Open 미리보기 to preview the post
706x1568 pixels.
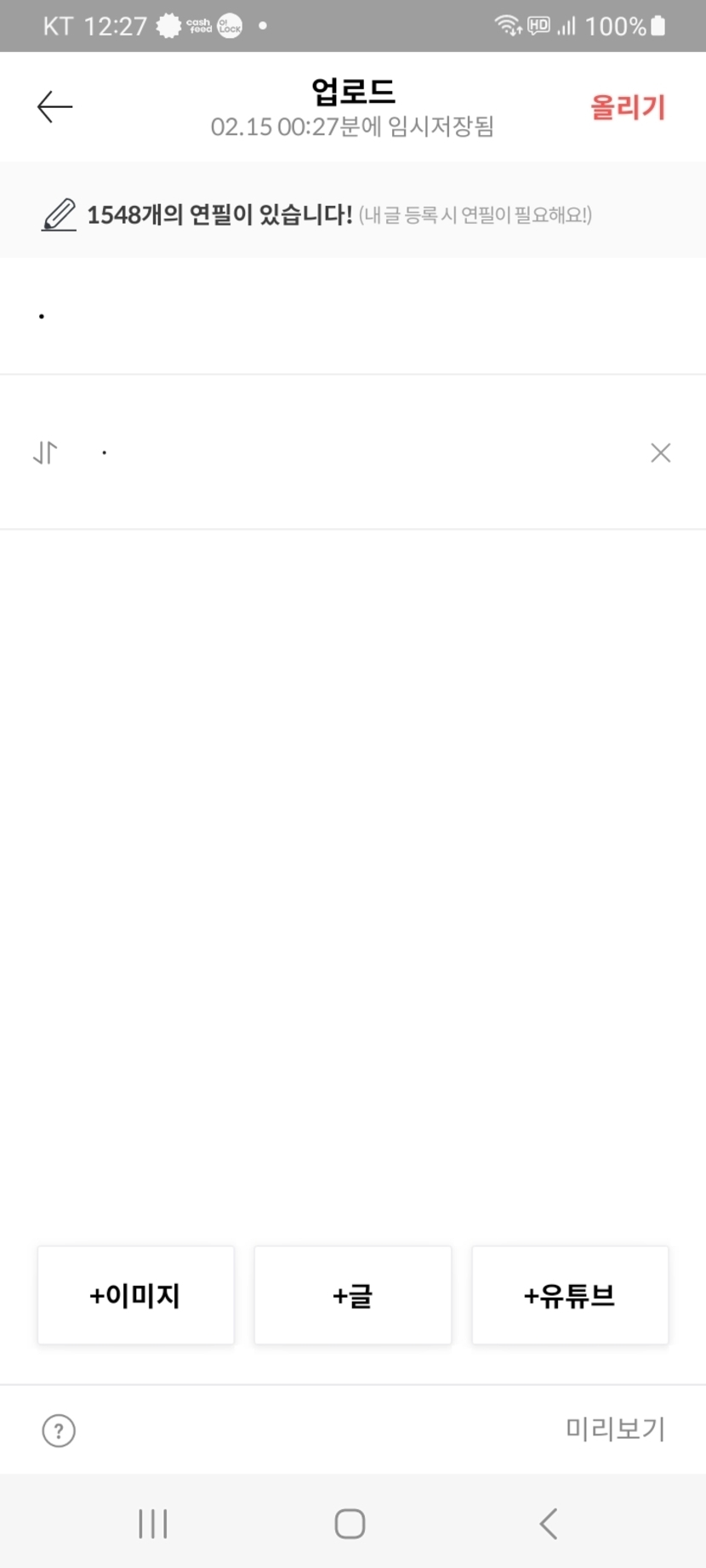(x=614, y=1429)
